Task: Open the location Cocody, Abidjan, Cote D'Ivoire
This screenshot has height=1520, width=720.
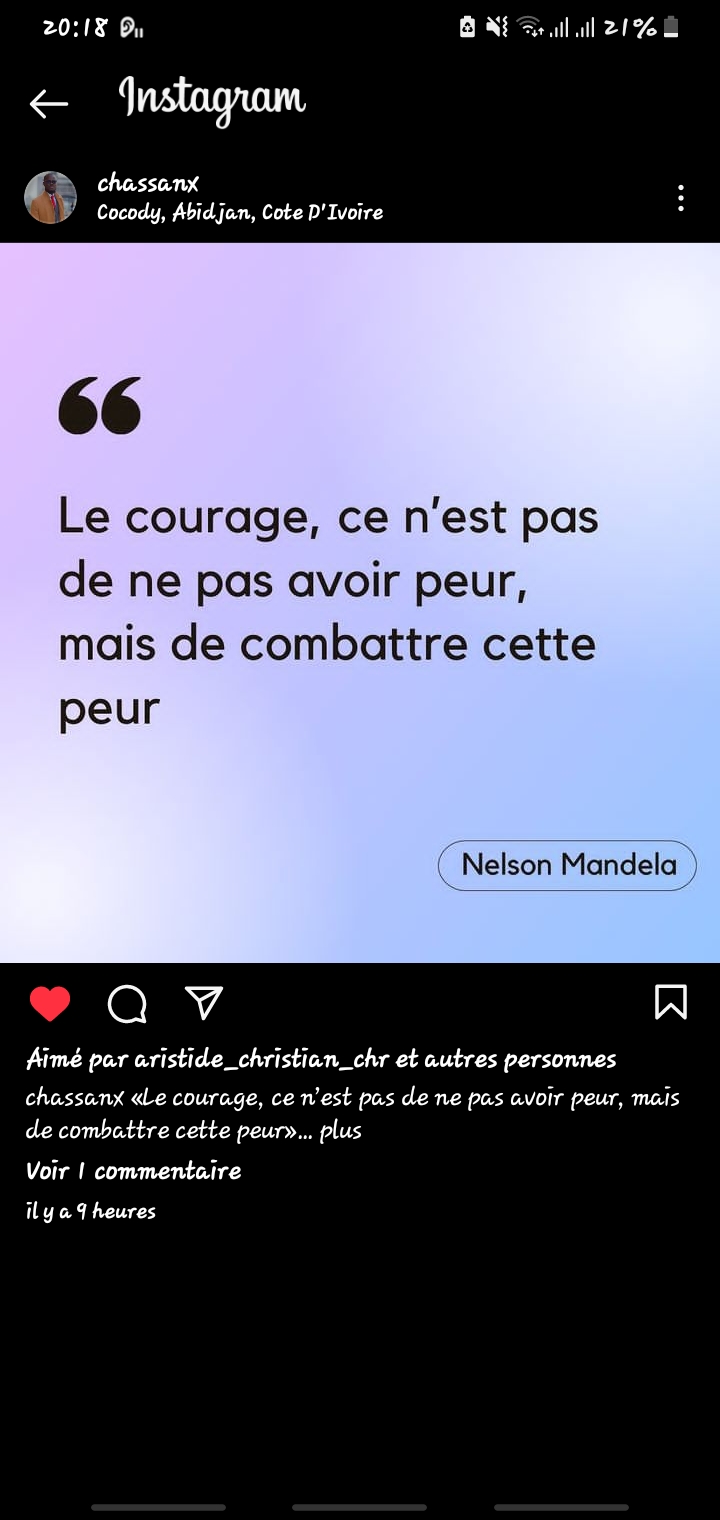Action: tap(240, 212)
